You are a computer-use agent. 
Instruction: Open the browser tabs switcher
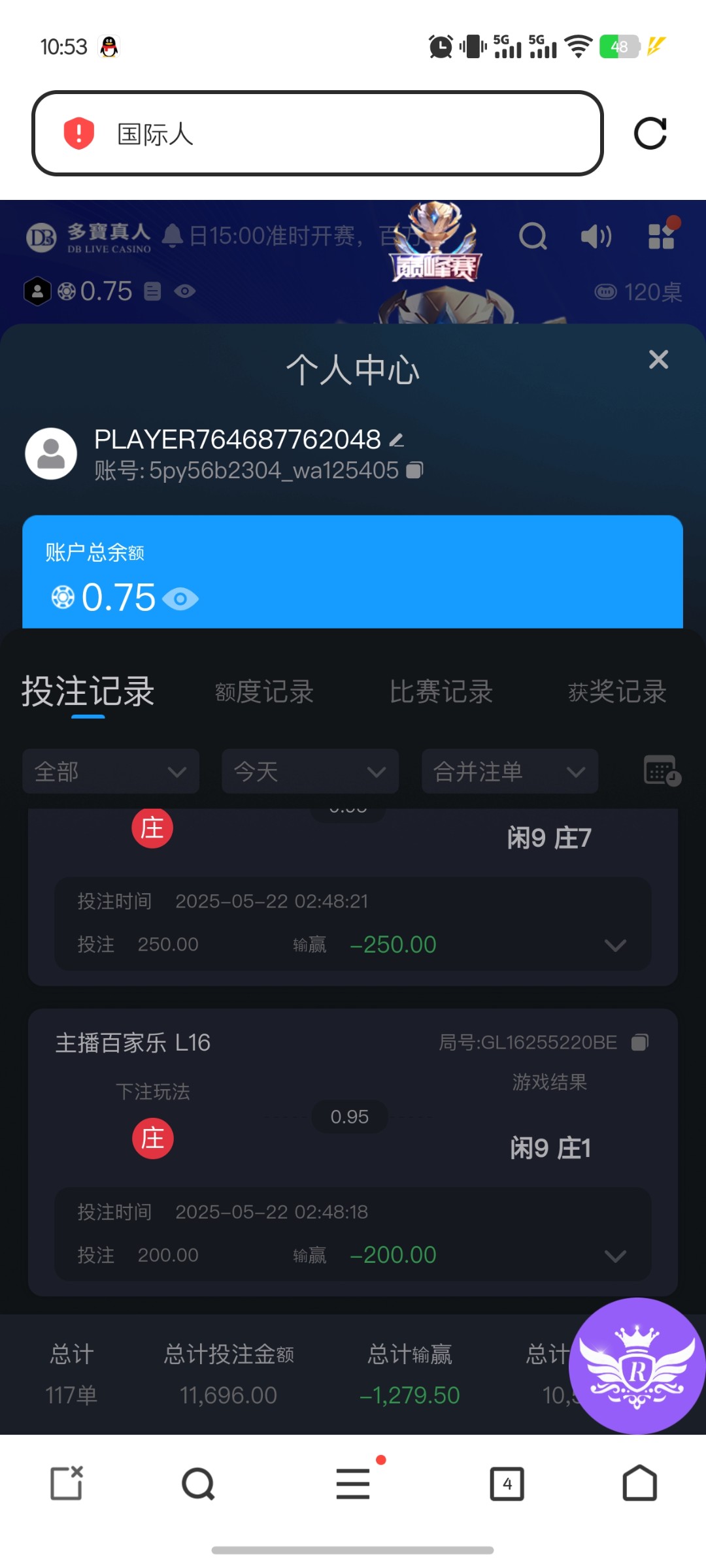point(507,1484)
